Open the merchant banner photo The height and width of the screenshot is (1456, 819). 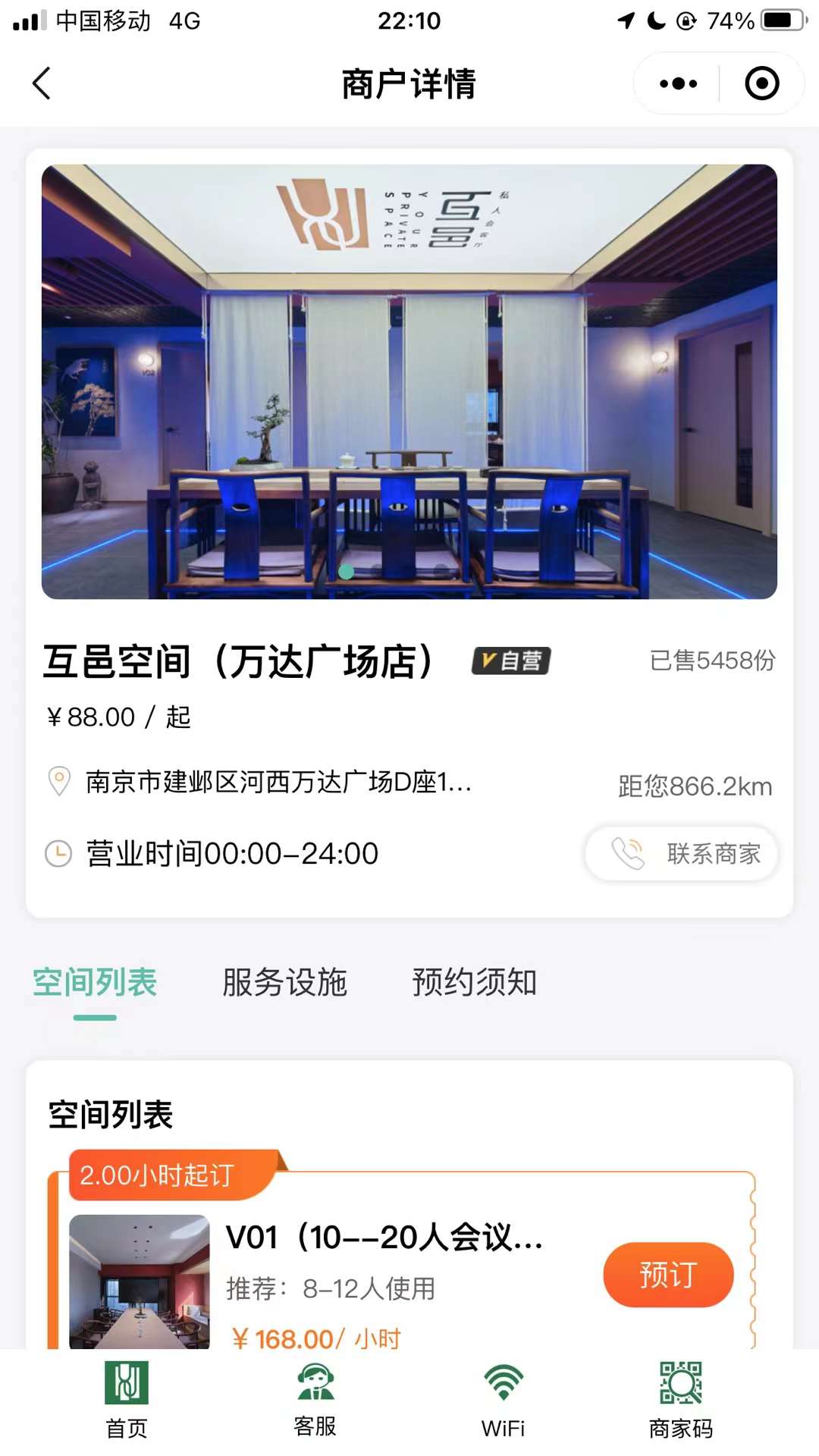[409, 381]
